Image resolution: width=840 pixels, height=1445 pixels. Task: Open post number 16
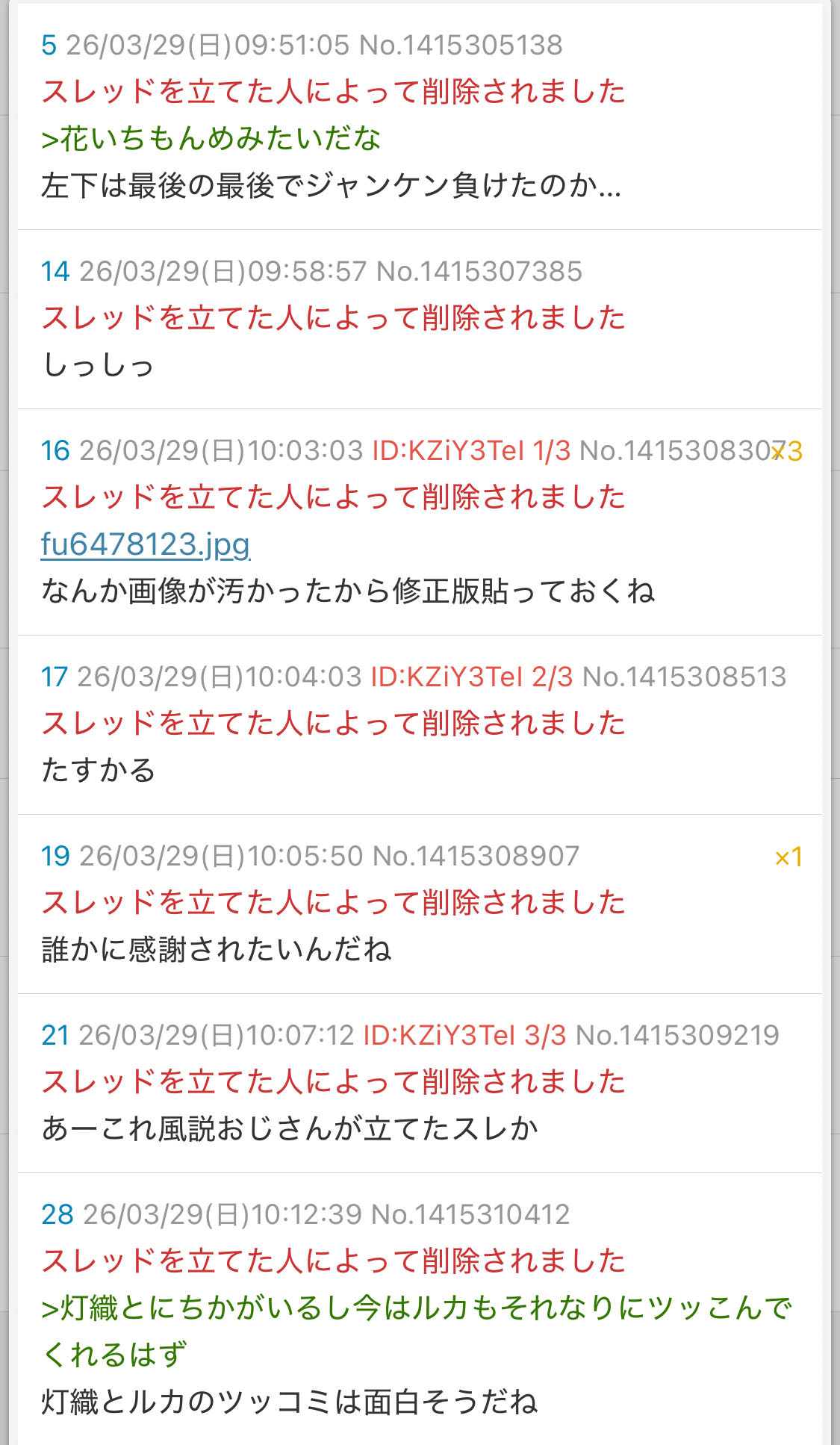55,451
